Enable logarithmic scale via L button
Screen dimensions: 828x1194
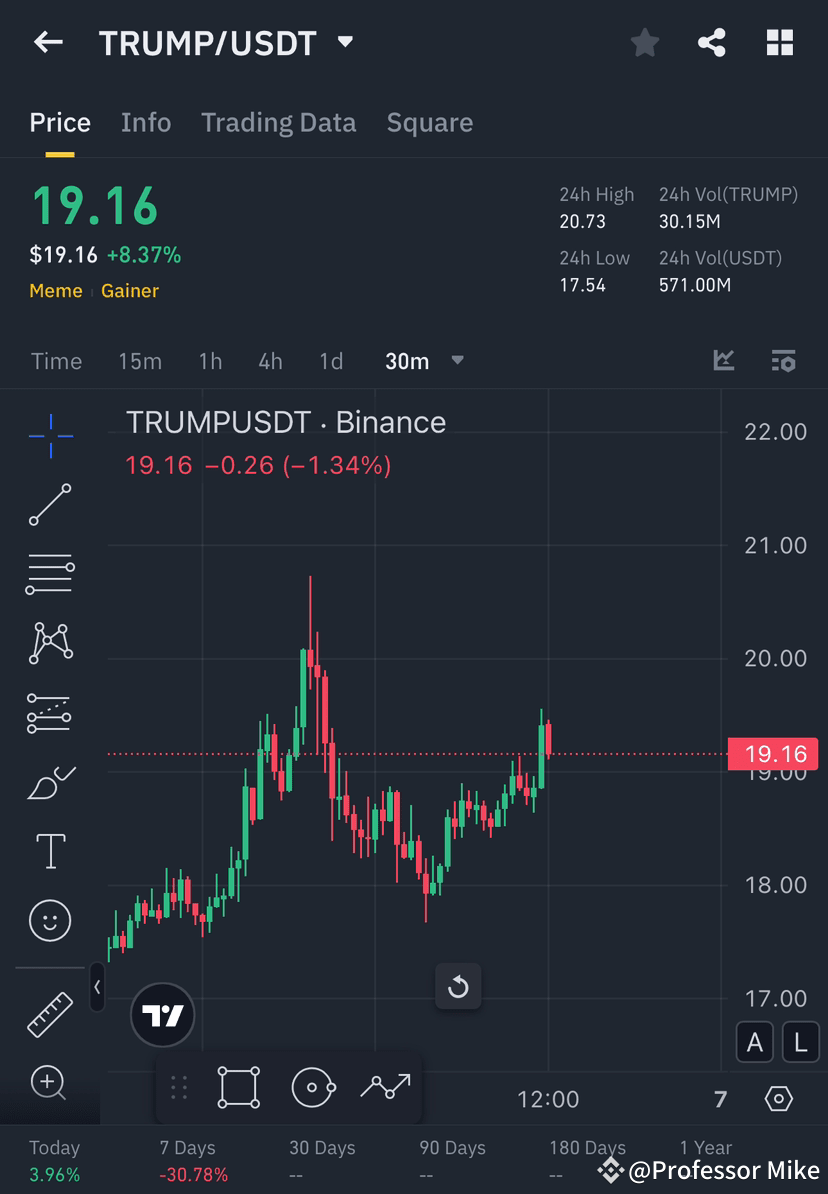point(800,1042)
